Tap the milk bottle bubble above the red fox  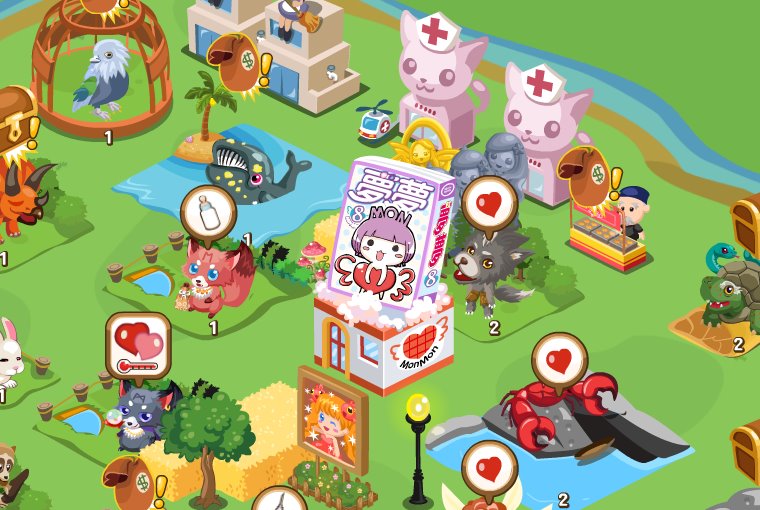(x=208, y=211)
